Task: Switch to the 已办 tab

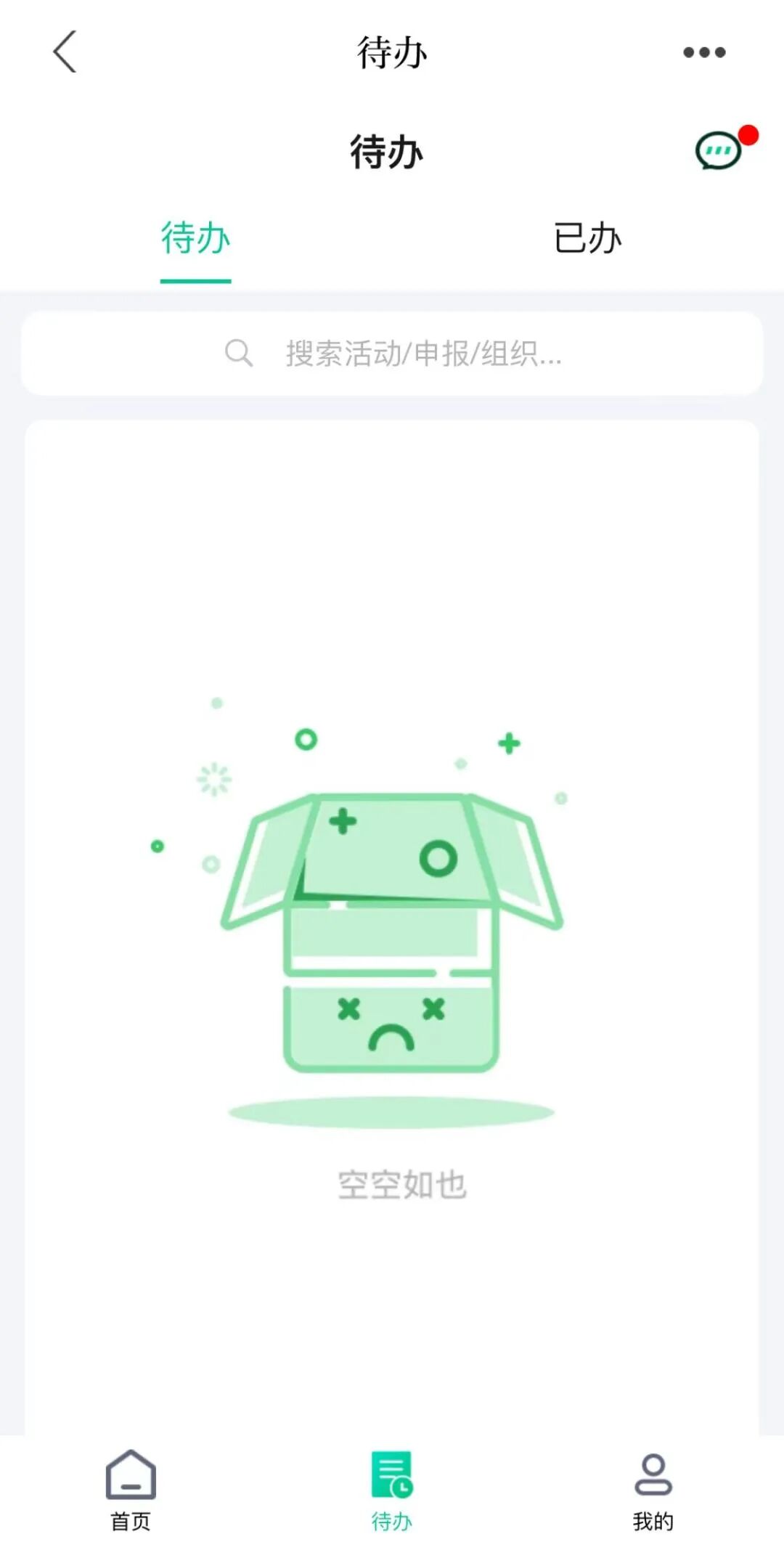Action: point(587,240)
